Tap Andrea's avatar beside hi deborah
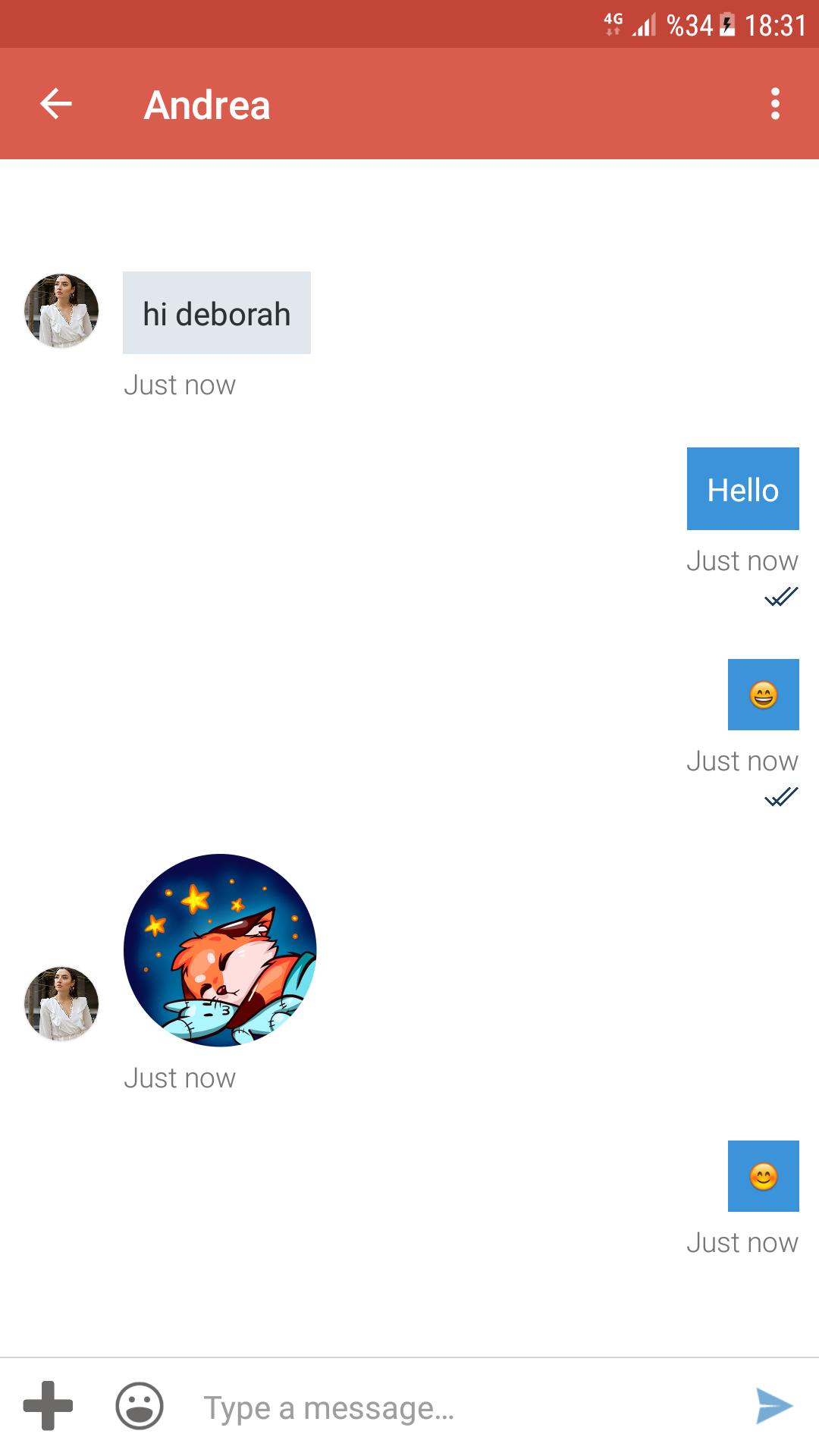Screen dimensions: 819x1456 tap(61, 311)
